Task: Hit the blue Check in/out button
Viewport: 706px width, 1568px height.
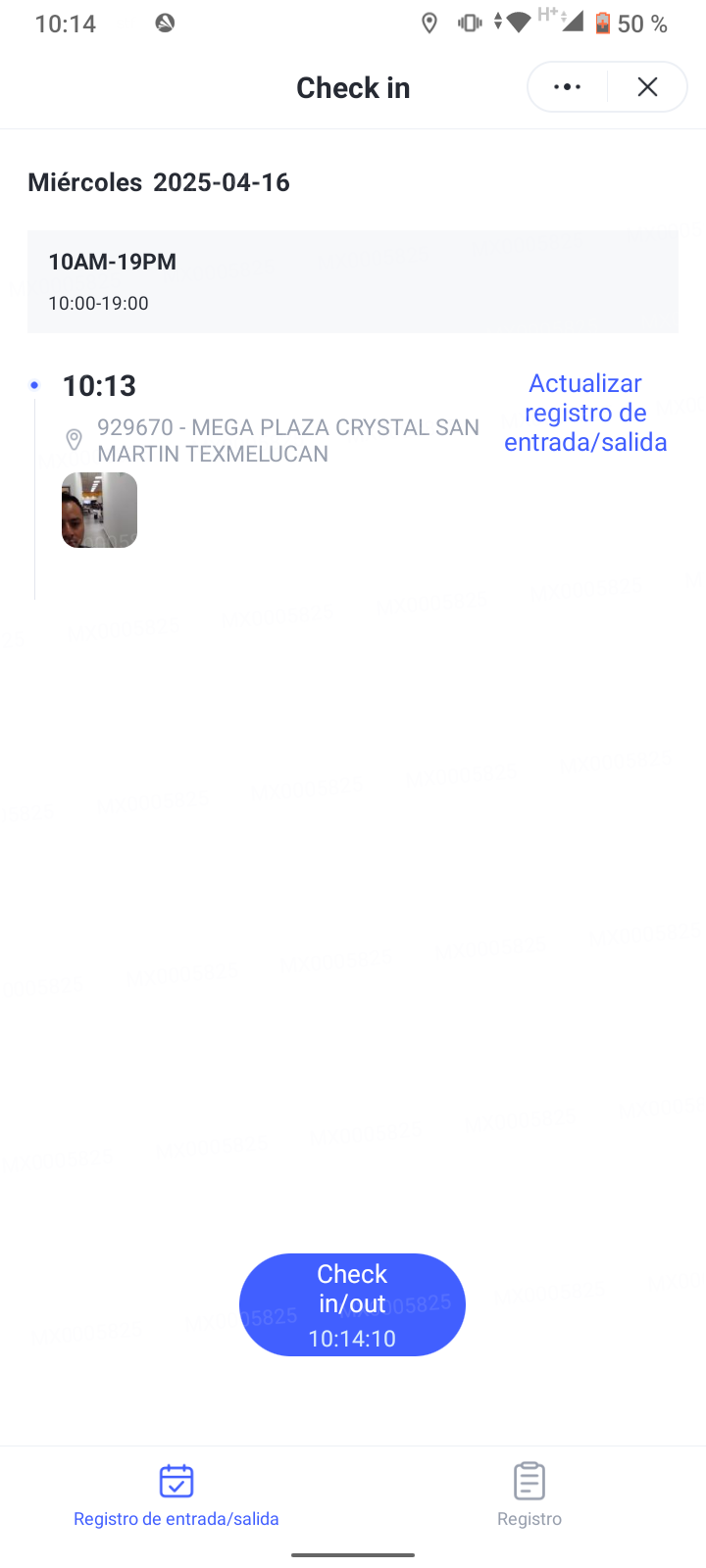Action: click(x=352, y=1304)
